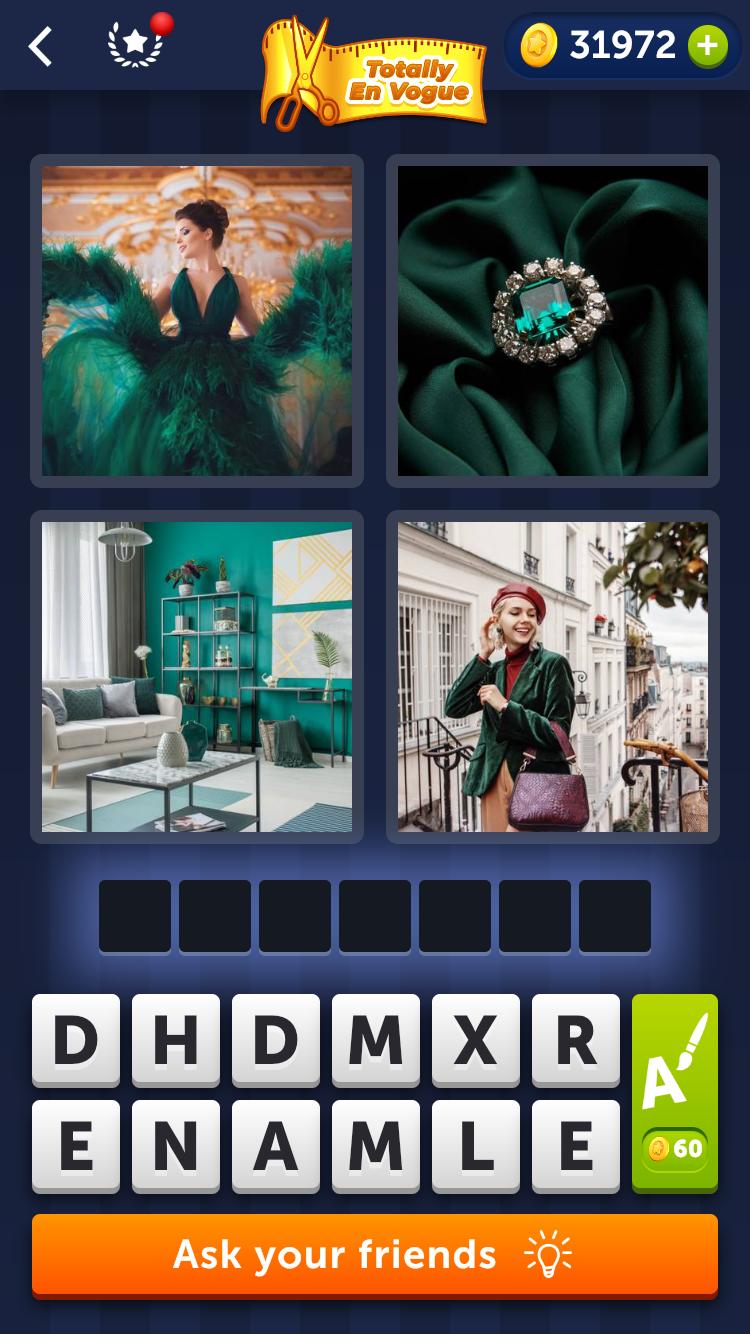
Task: Enlarge the teal living room picture
Action: (197, 677)
